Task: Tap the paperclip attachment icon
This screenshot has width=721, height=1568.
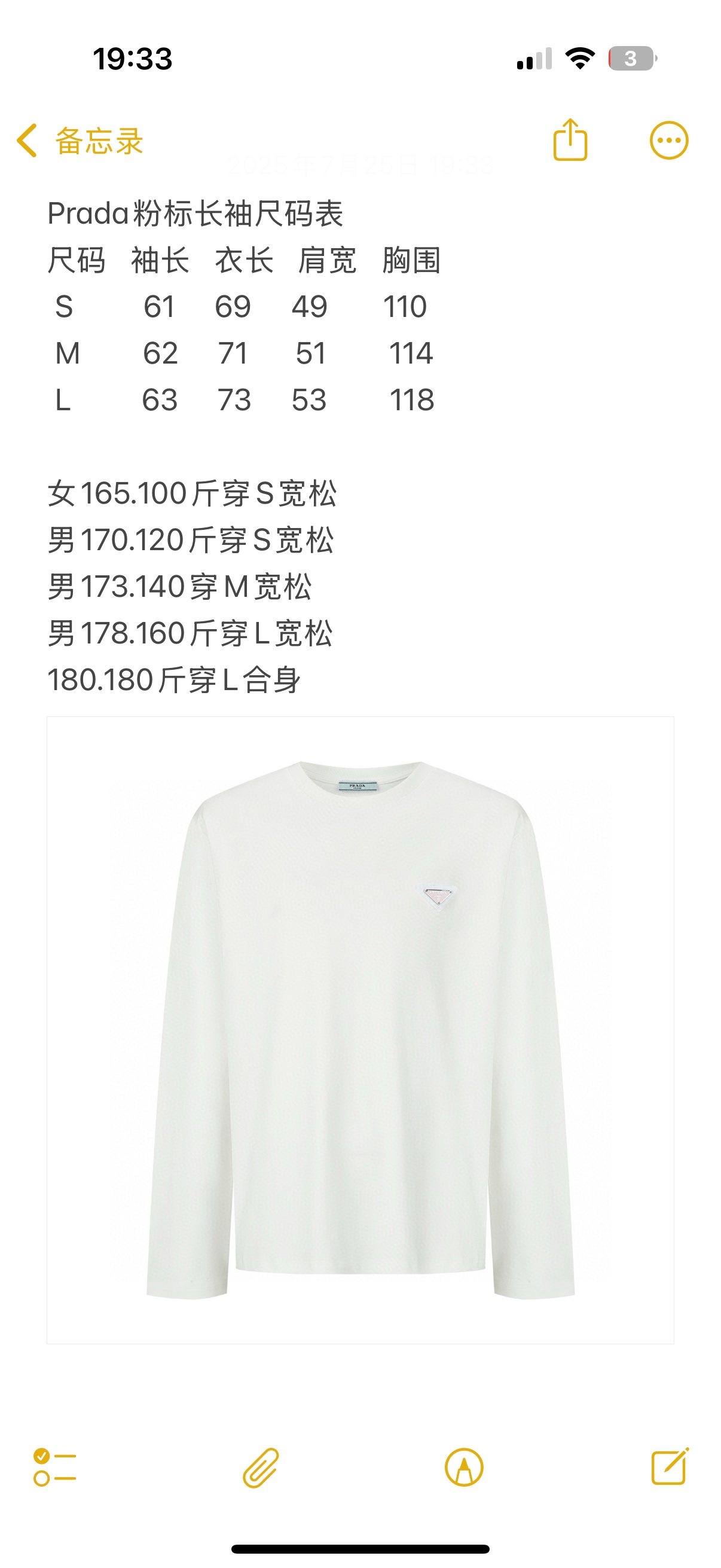Action: (x=261, y=1468)
